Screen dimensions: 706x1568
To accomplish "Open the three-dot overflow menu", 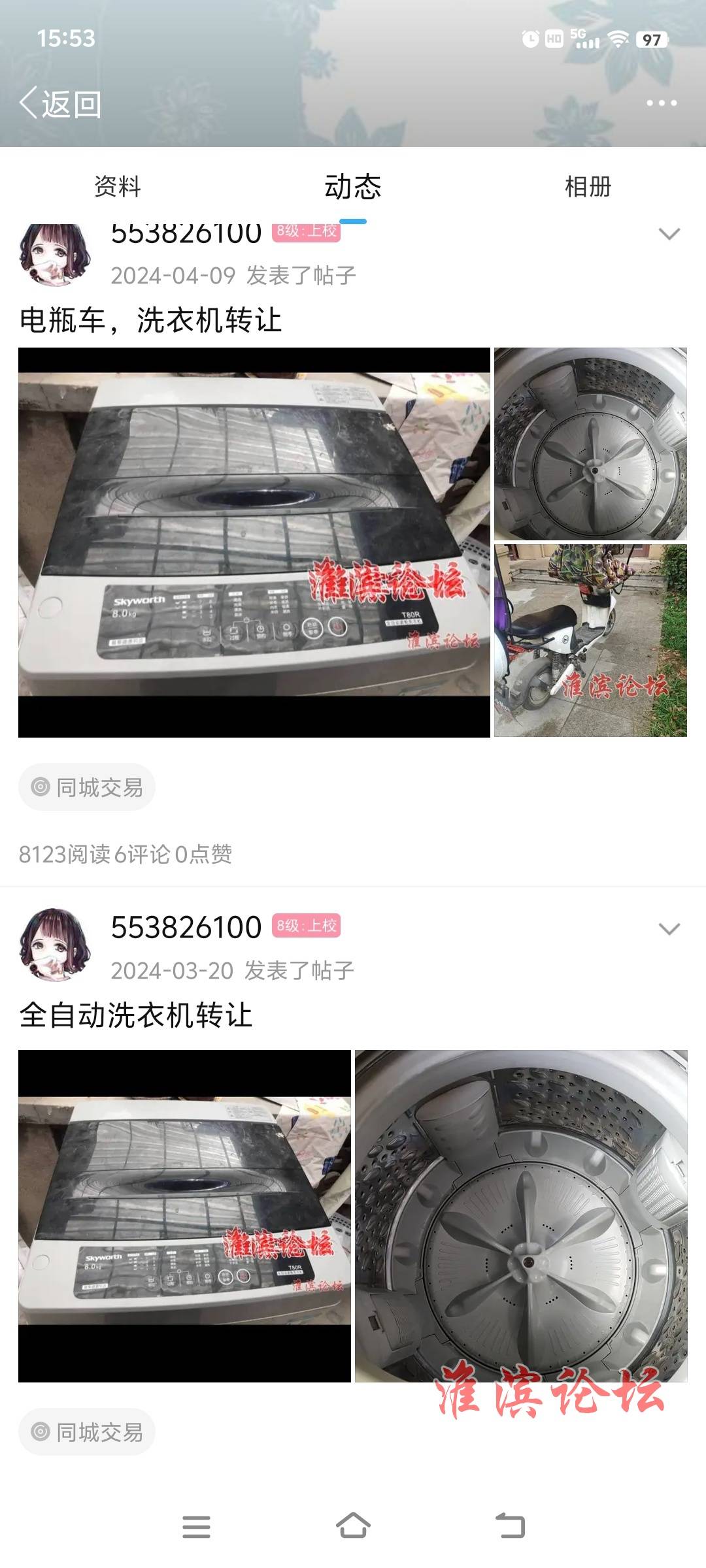I will [x=661, y=103].
